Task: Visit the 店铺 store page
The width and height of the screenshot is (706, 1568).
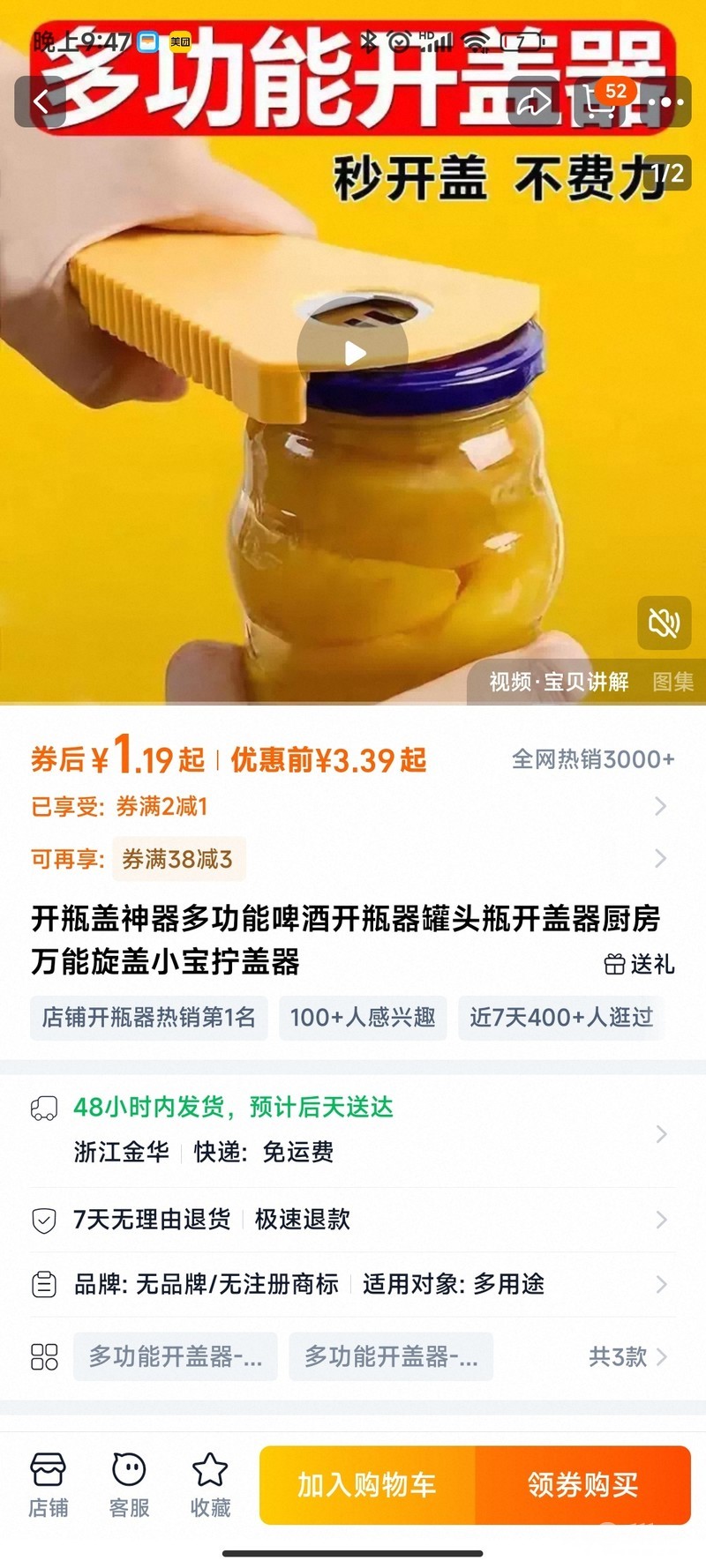Action: (x=49, y=1485)
